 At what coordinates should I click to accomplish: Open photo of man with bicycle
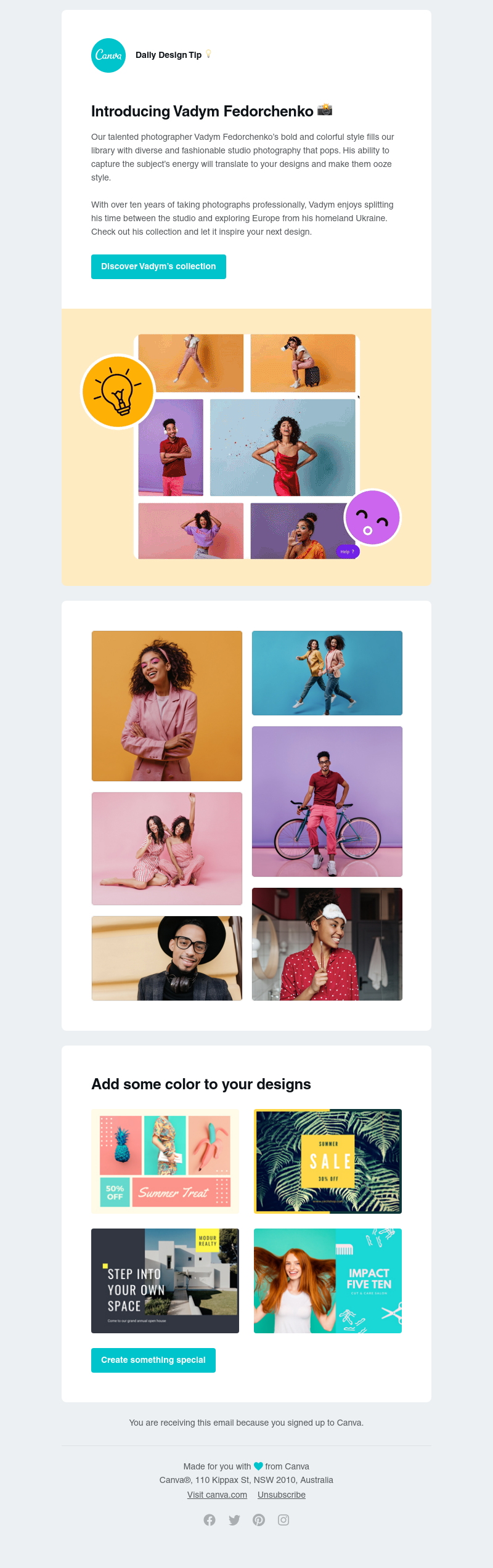[327, 801]
